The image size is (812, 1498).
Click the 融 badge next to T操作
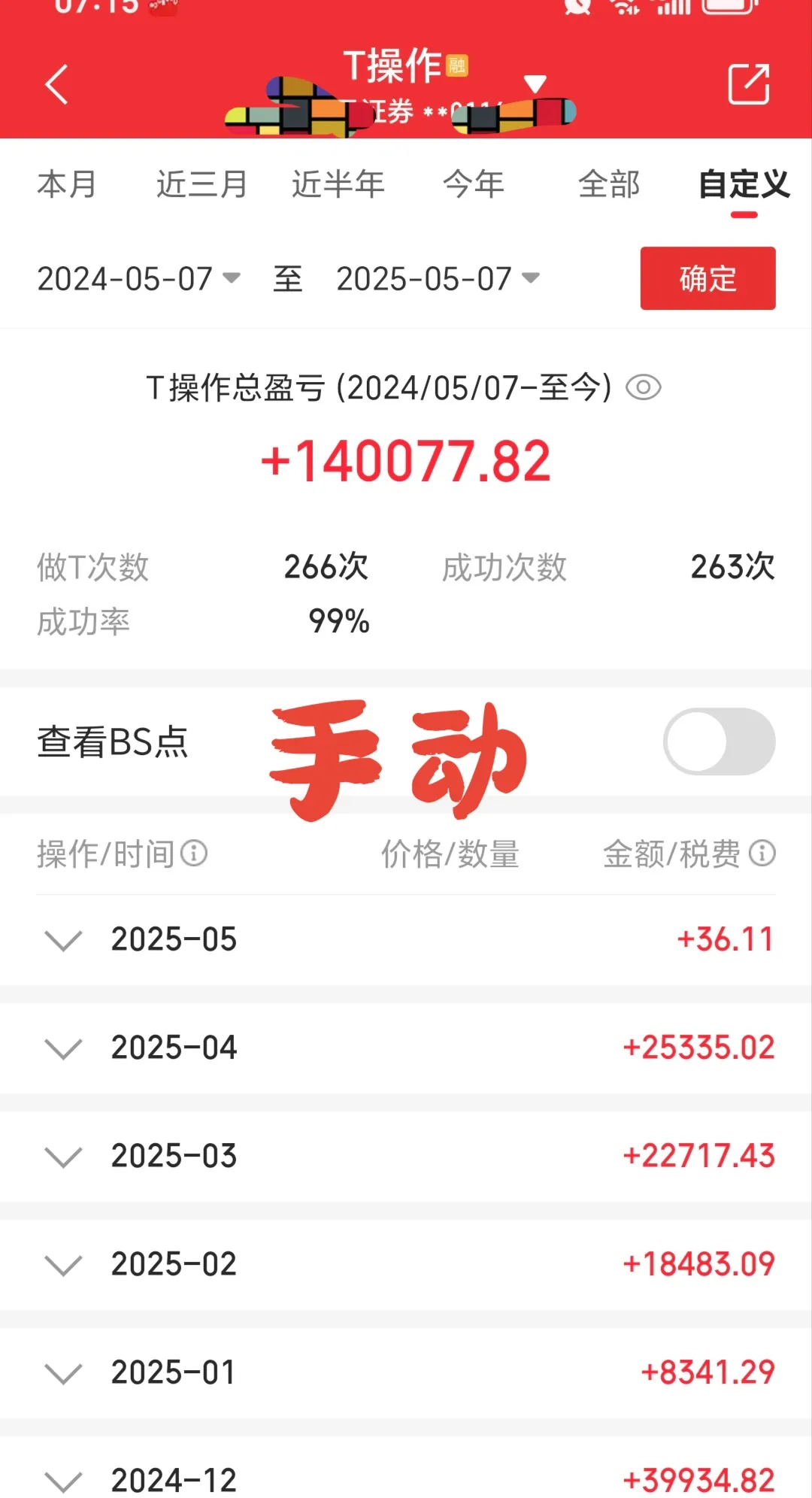(456, 66)
